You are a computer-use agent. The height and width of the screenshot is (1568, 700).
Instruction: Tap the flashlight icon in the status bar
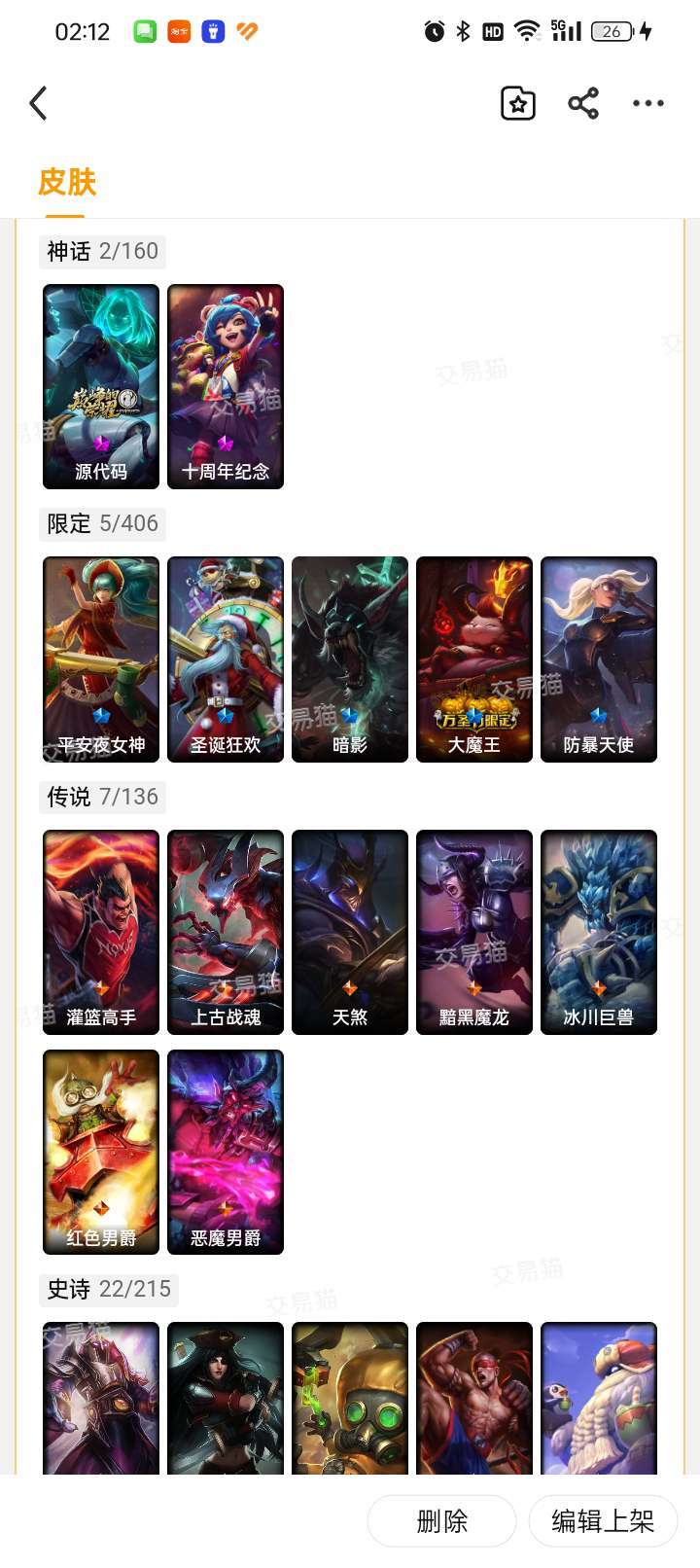click(212, 31)
